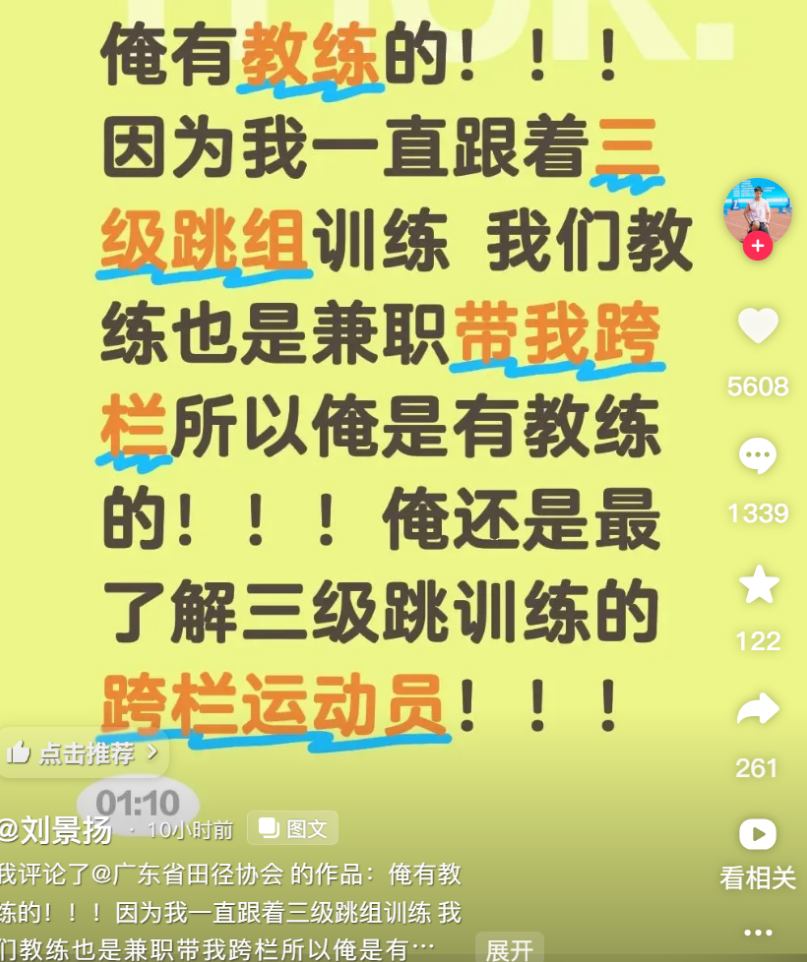The image size is (807, 962).
Task: Open the poster's profile avatar
Action: 757,209
